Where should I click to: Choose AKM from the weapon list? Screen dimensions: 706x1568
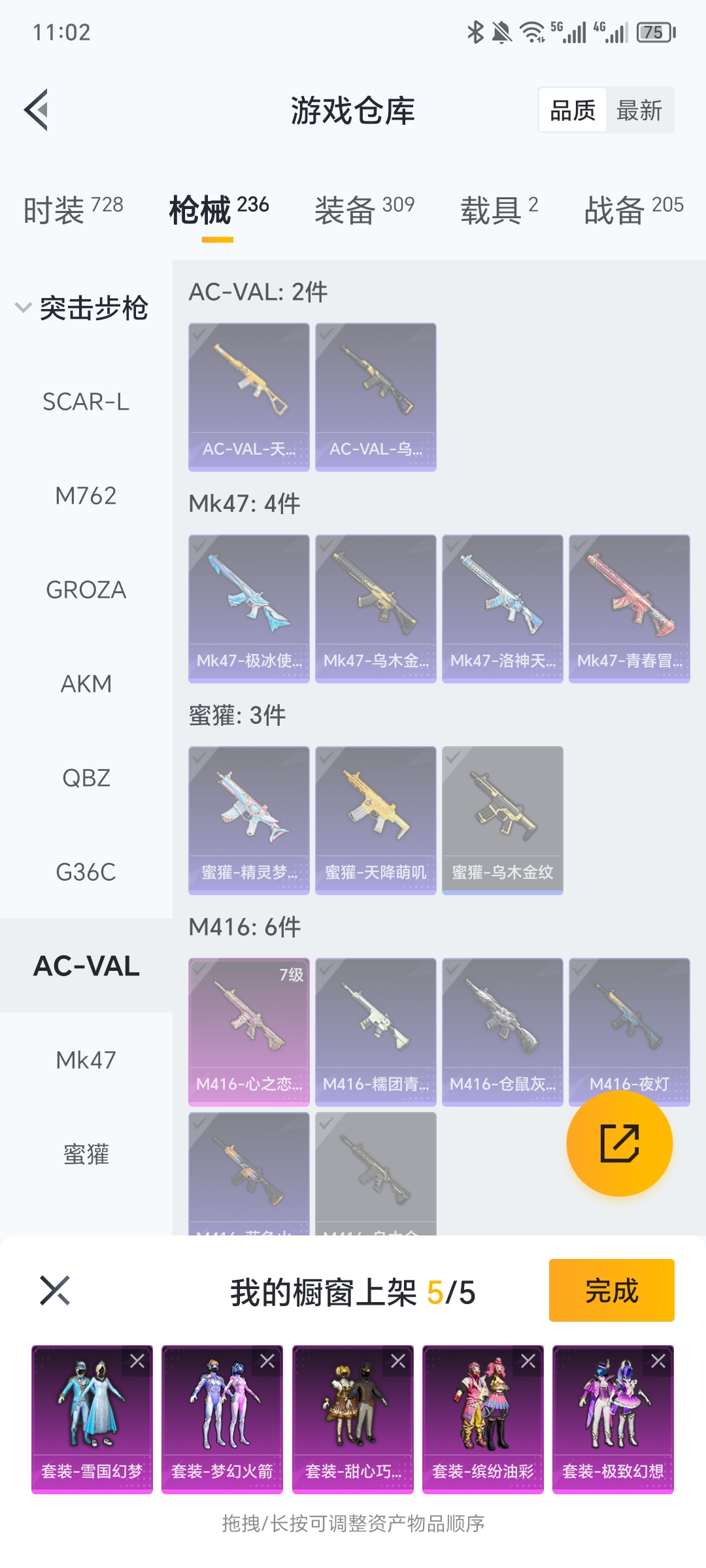[x=86, y=684]
